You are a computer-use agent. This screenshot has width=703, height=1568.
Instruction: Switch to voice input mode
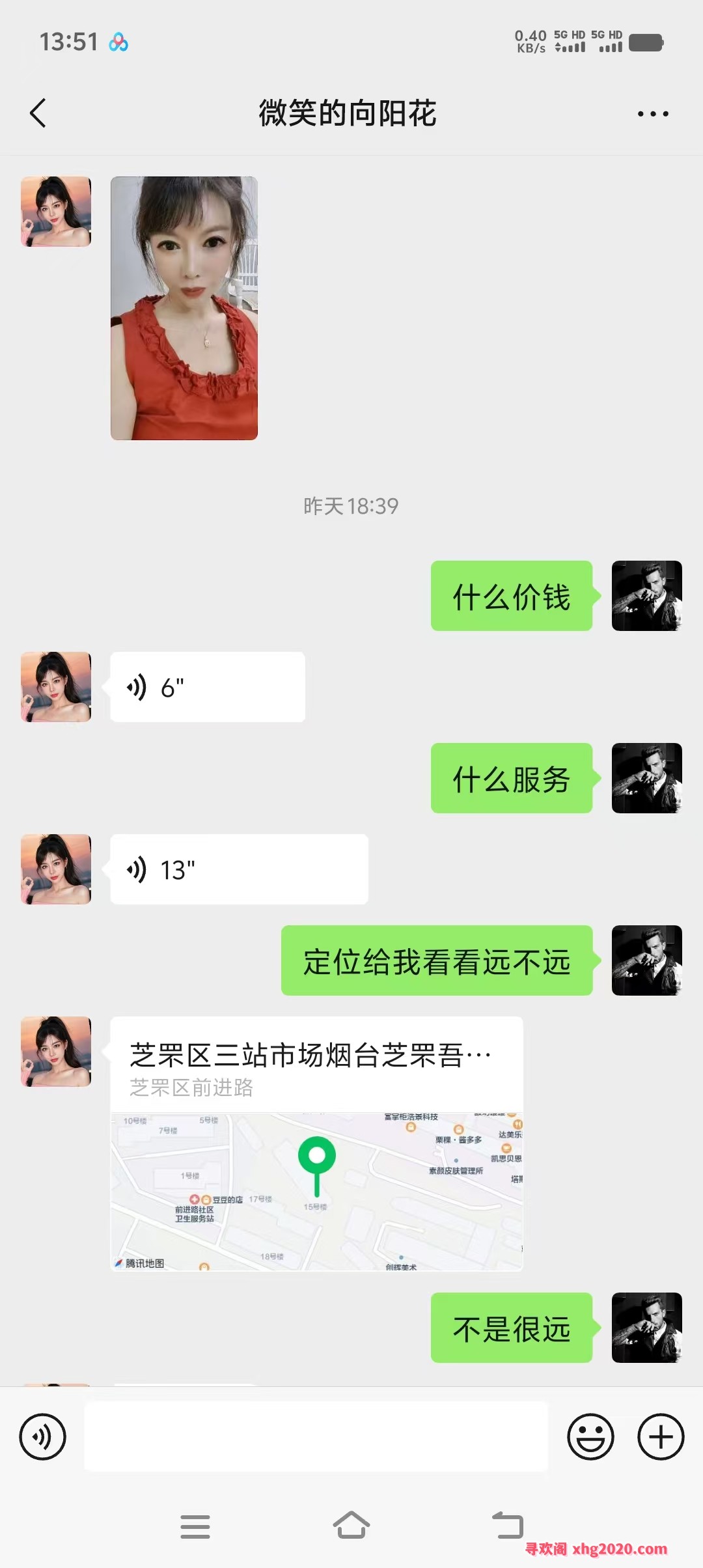coord(43,1436)
